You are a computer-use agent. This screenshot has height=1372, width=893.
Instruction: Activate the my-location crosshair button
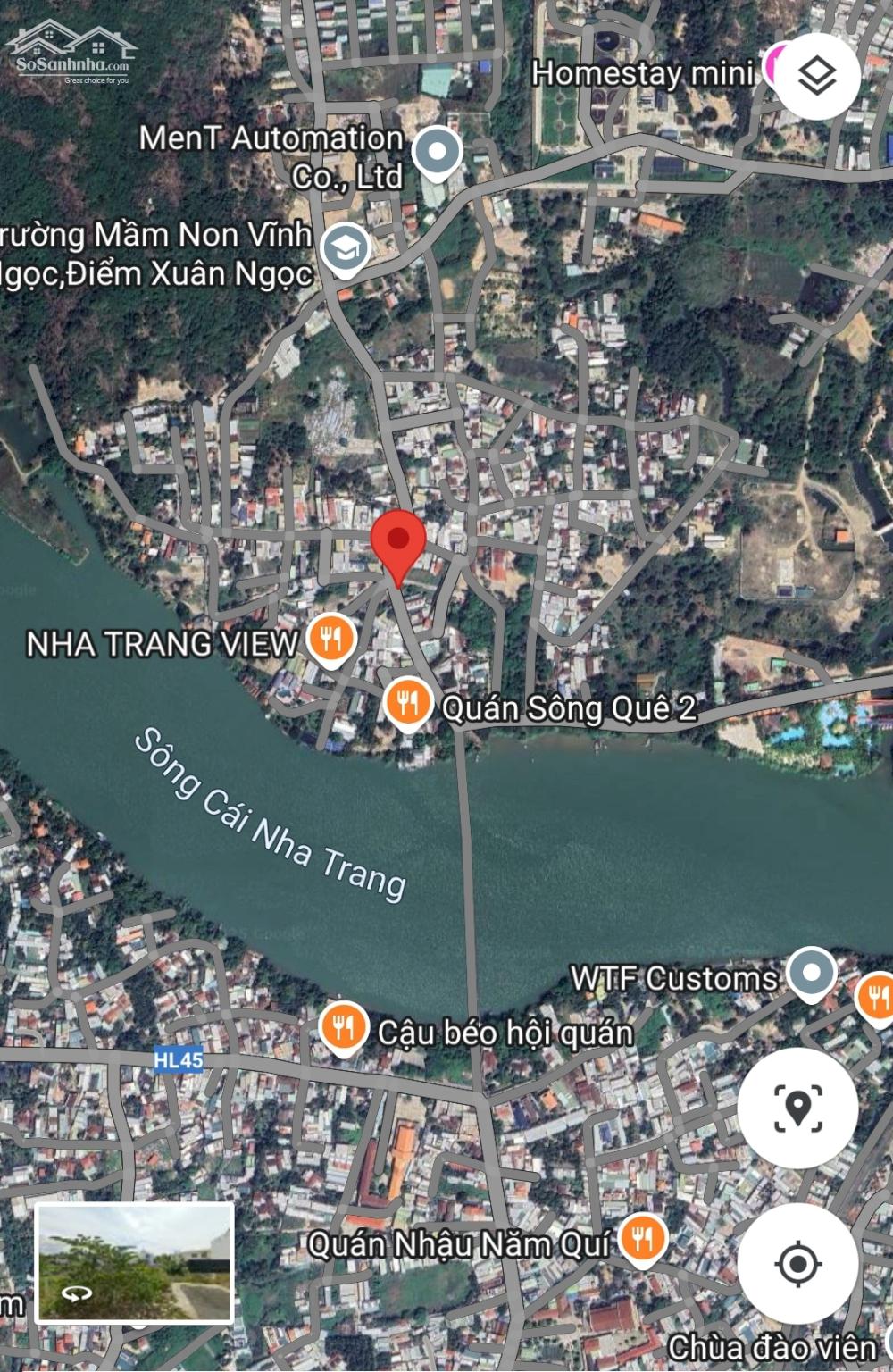pos(797,1263)
